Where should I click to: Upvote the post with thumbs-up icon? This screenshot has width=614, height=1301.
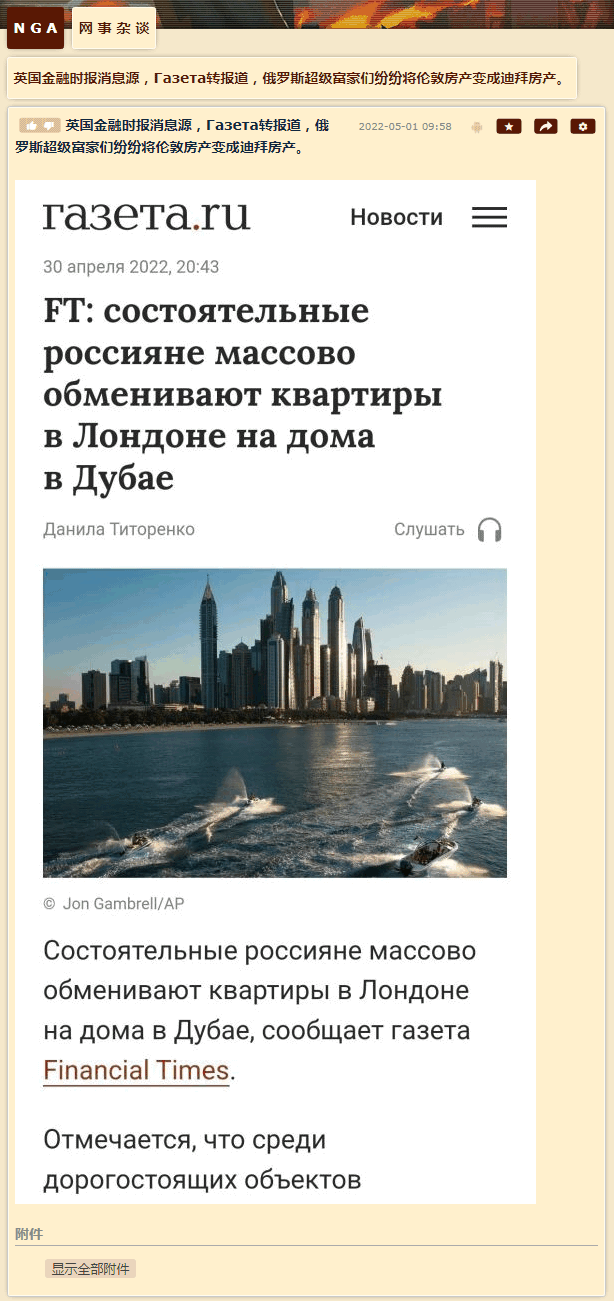(x=31, y=125)
